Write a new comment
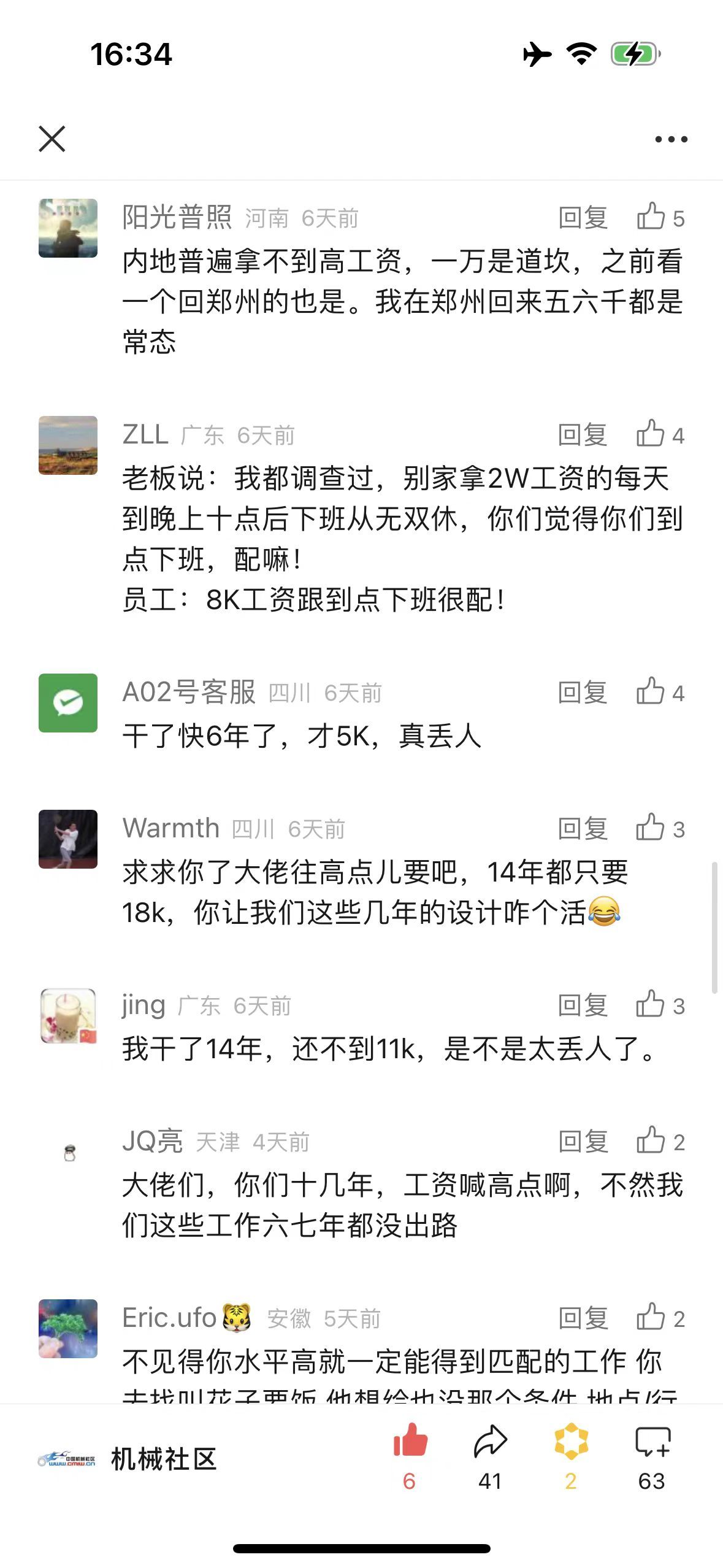Image resolution: width=723 pixels, height=1568 pixels. point(652,1442)
